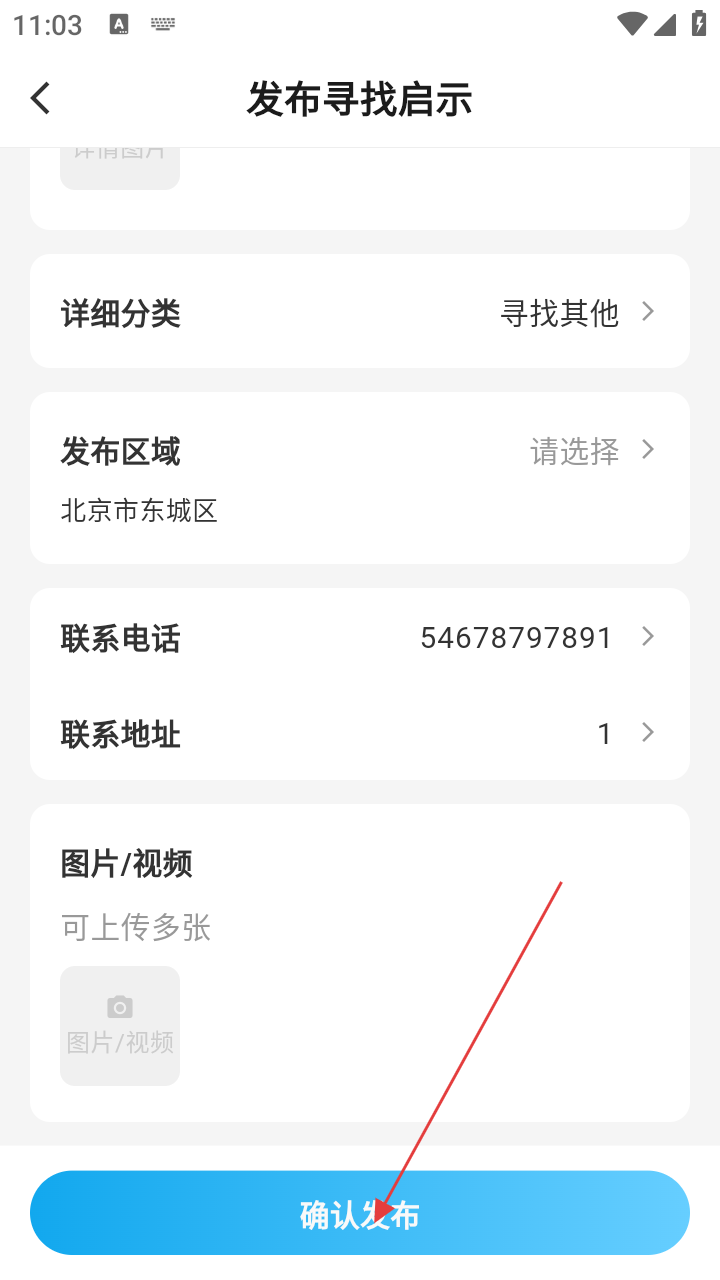Viewport: 720px width, 1280px height.
Task: Edit the 联系电话 phone number
Action: (360, 637)
